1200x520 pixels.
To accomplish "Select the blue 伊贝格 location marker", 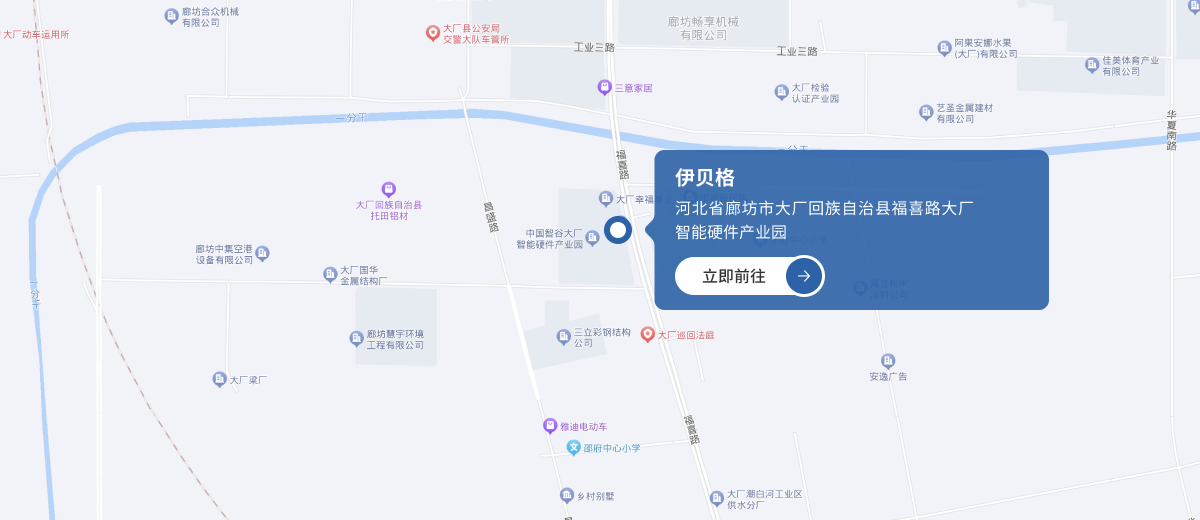I will 618,231.
